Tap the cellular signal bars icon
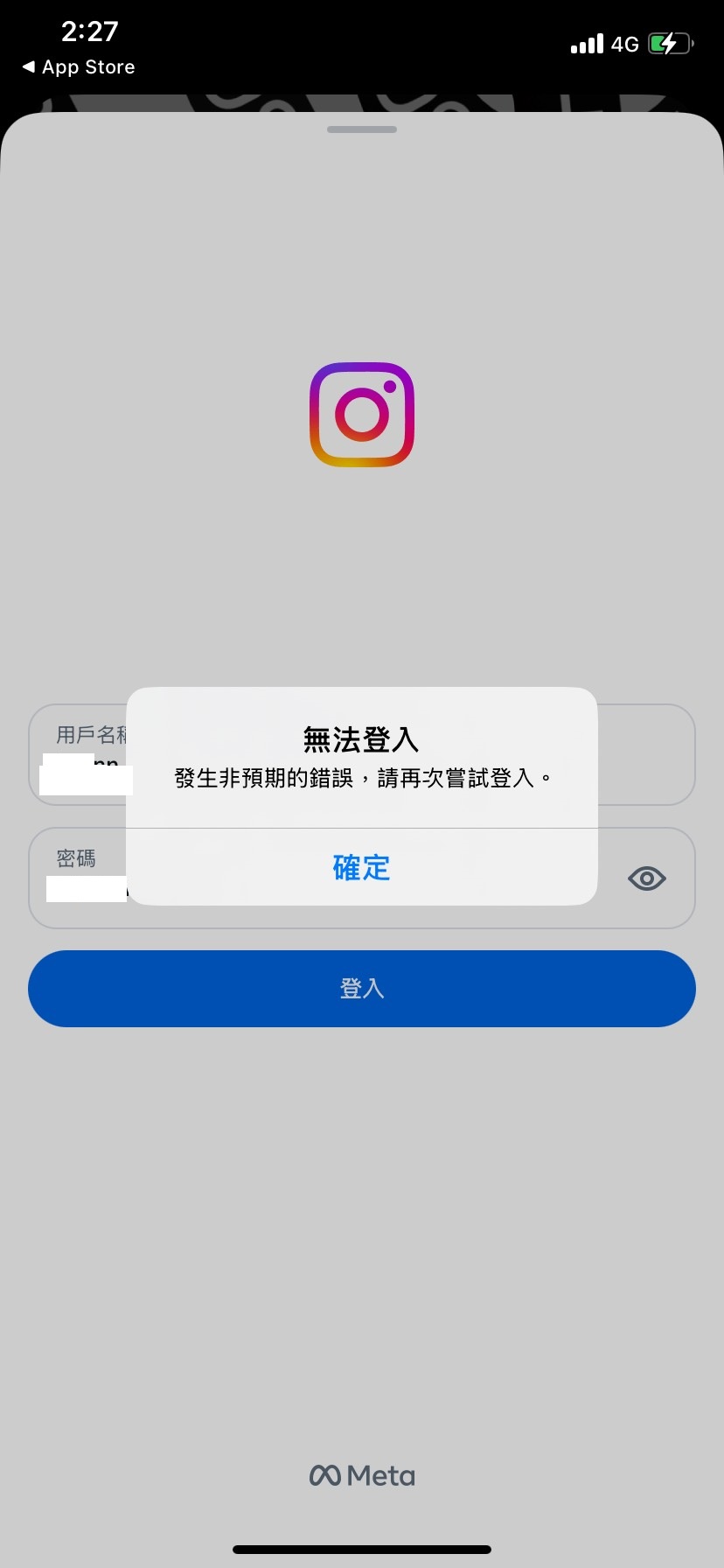 [585, 43]
